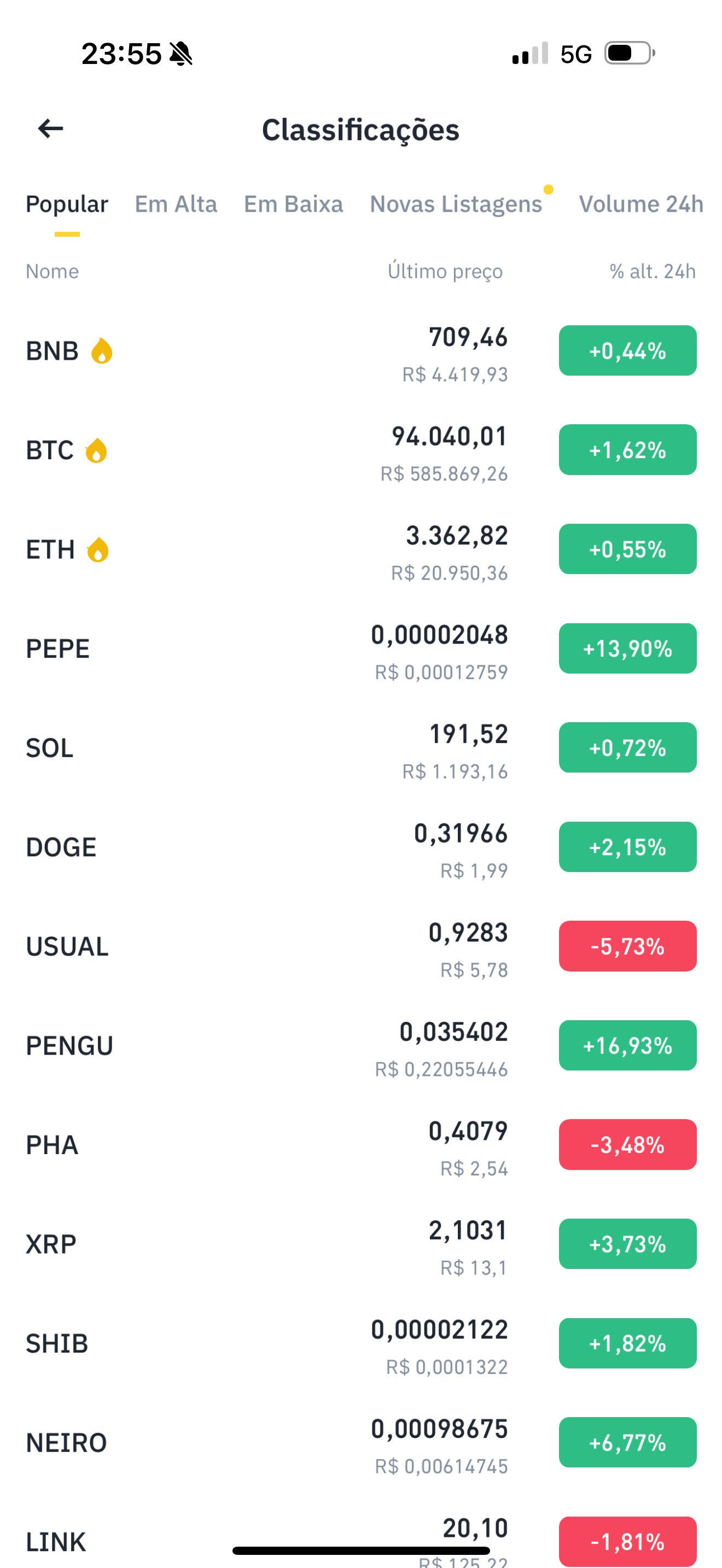Sort by Último preço column
This screenshot has height=1568, width=722.
click(445, 271)
